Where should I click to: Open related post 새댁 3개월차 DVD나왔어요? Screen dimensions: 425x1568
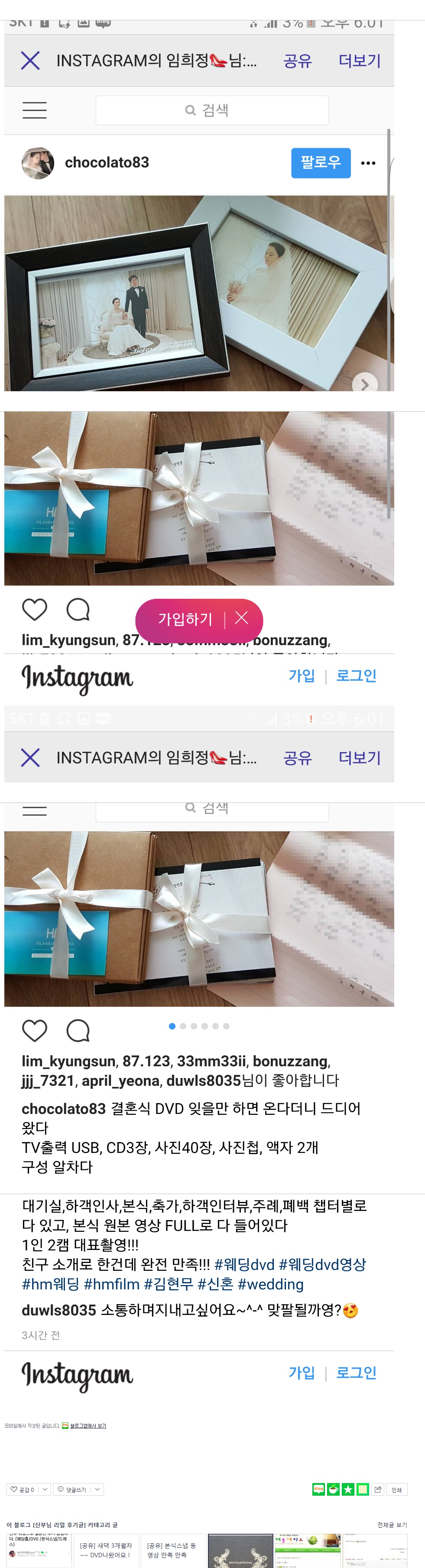point(105,1550)
